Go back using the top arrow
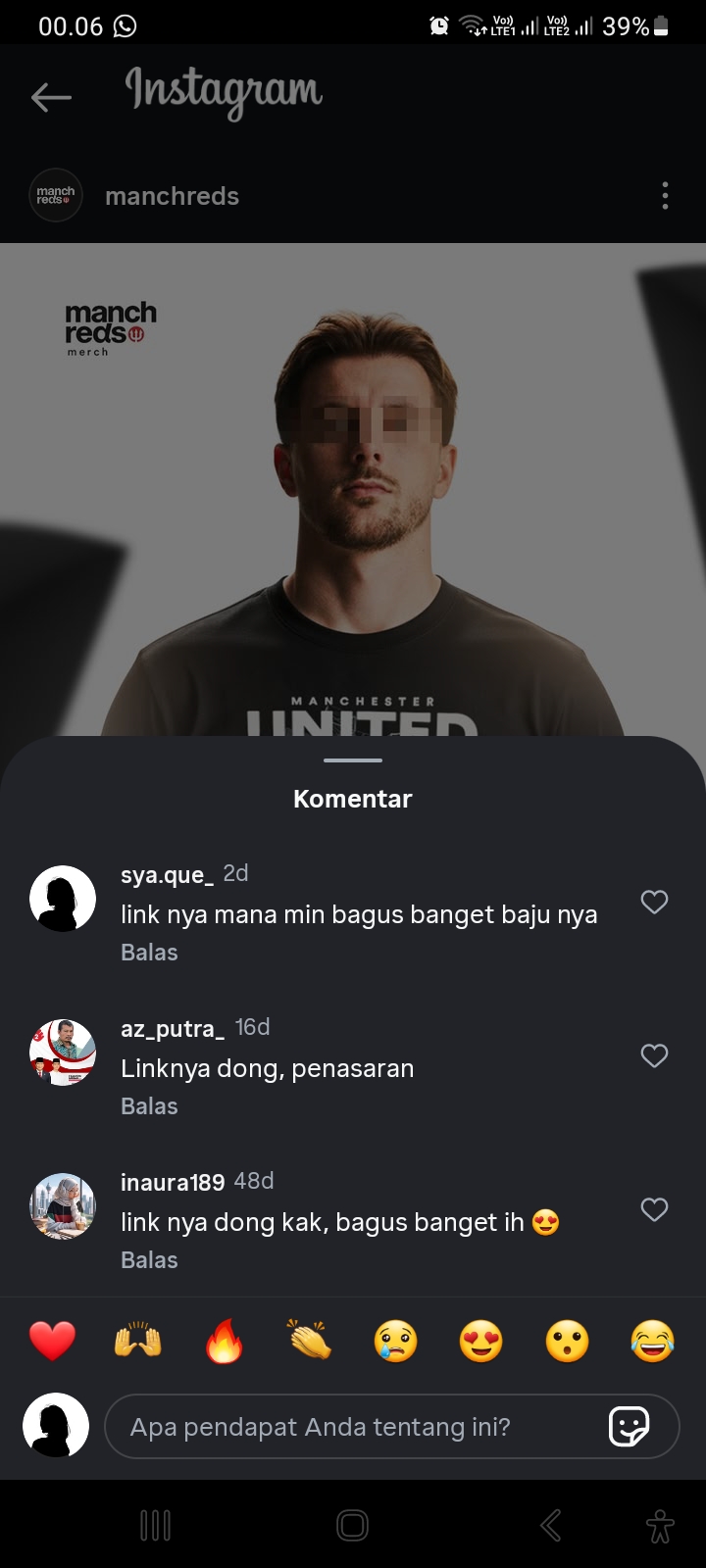The height and width of the screenshot is (1568, 706). point(51,96)
